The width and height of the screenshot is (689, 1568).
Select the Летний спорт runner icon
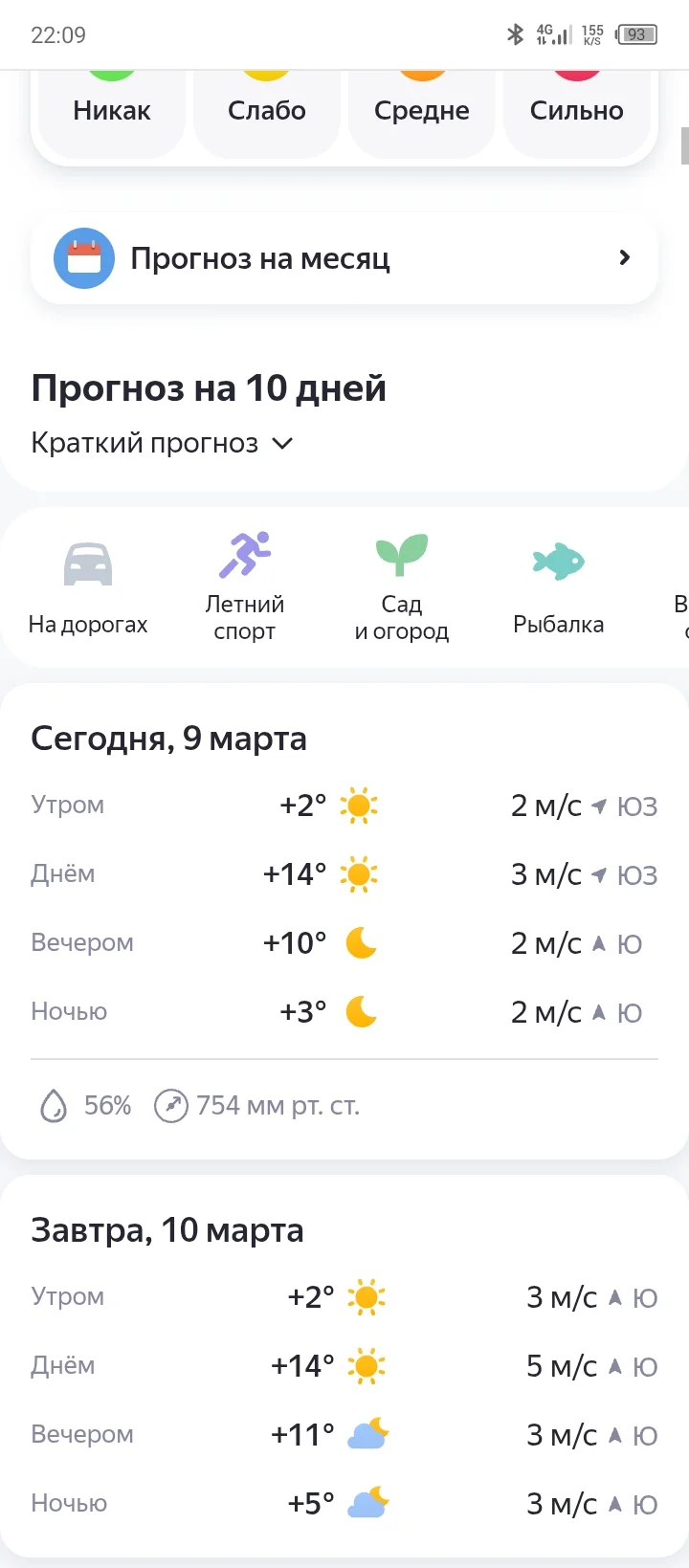click(x=246, y=552)
